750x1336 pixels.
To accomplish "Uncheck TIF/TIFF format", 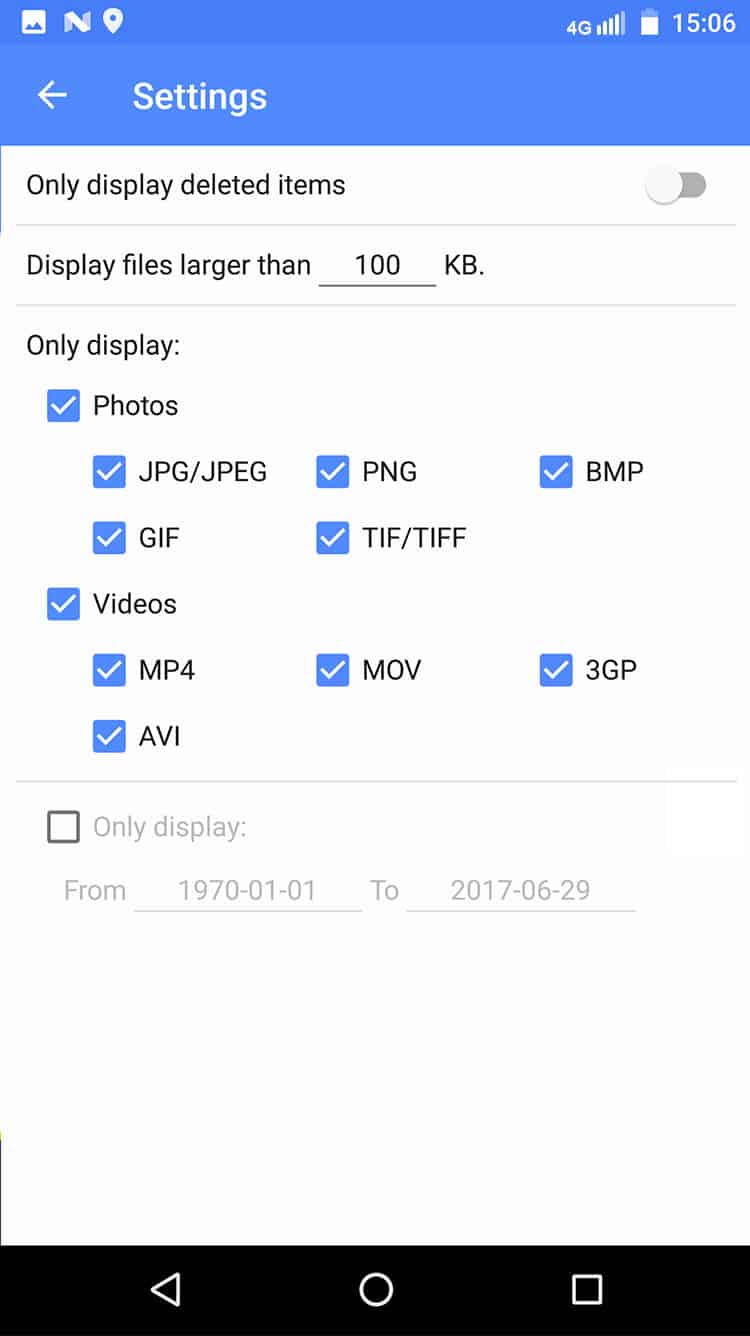I will pyautogui.click(x=333, y=538).
